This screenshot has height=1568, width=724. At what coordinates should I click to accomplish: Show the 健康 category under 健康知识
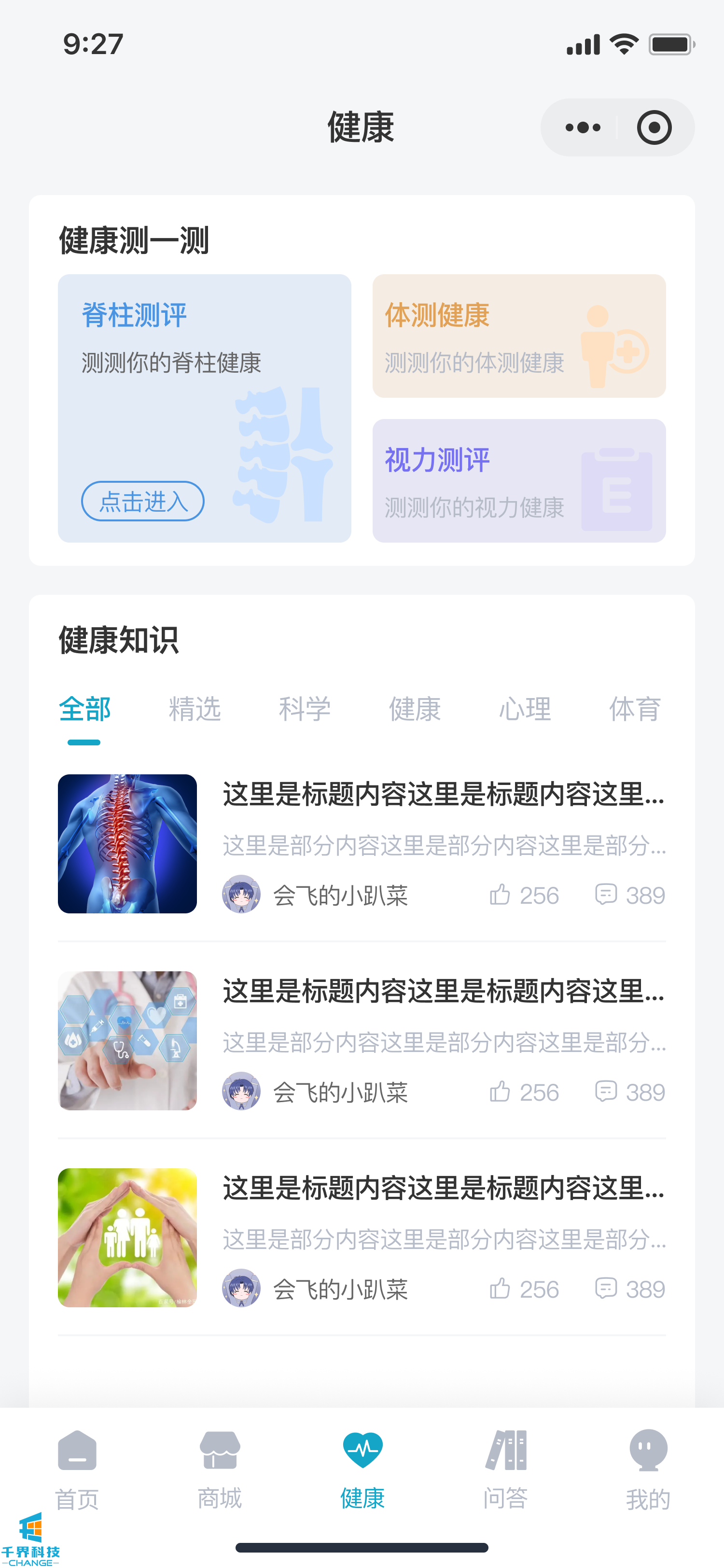pyautogui.click(x=415, y=709)
